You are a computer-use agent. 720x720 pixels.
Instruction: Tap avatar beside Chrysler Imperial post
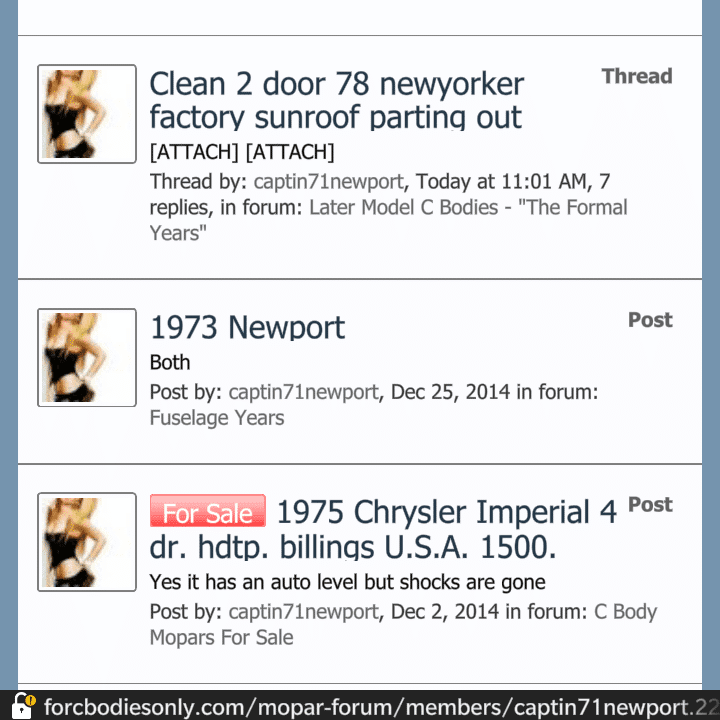[87, 541]
